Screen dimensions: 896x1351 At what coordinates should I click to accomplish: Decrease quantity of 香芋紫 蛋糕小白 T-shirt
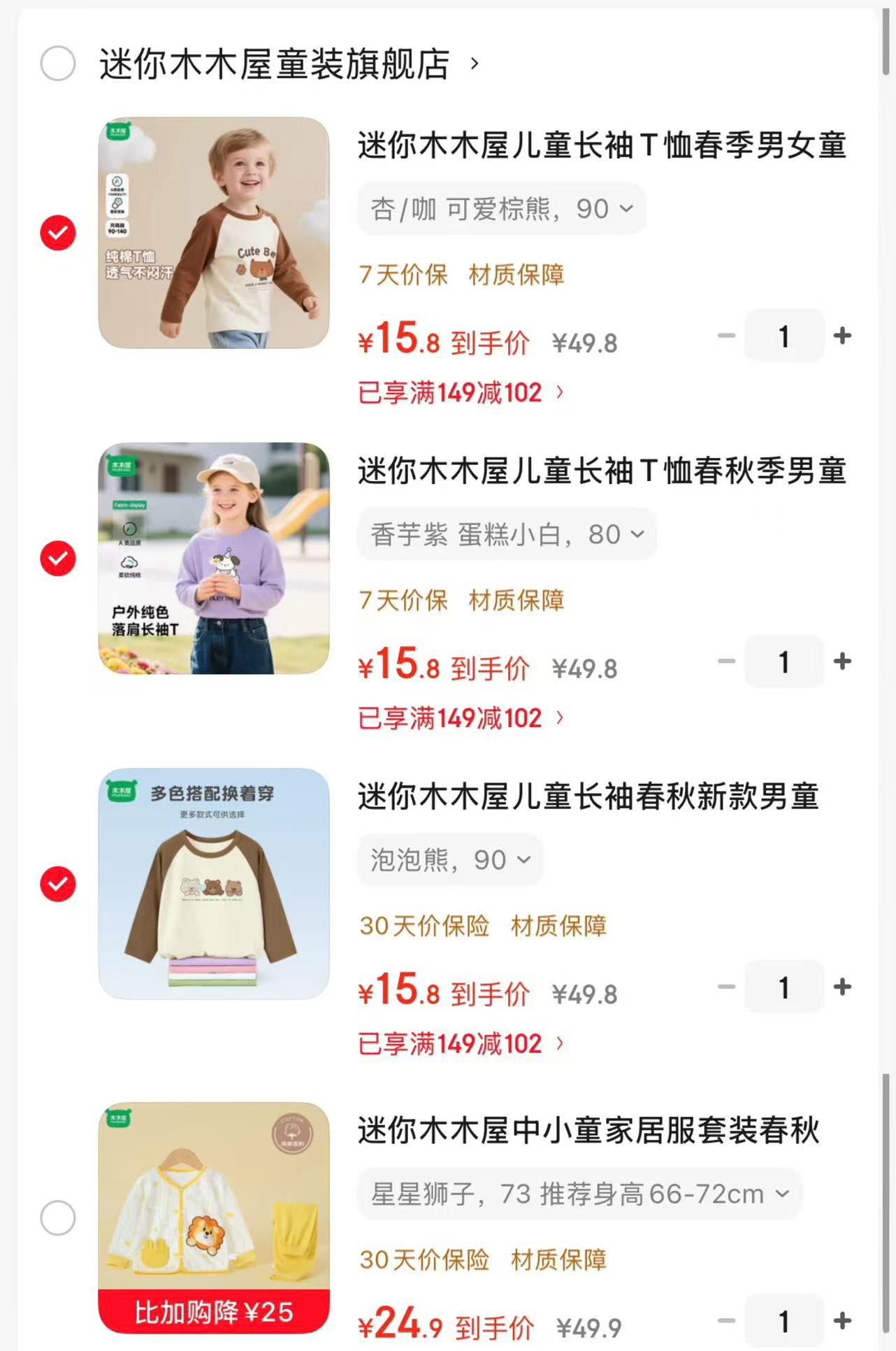coord(726,661)
